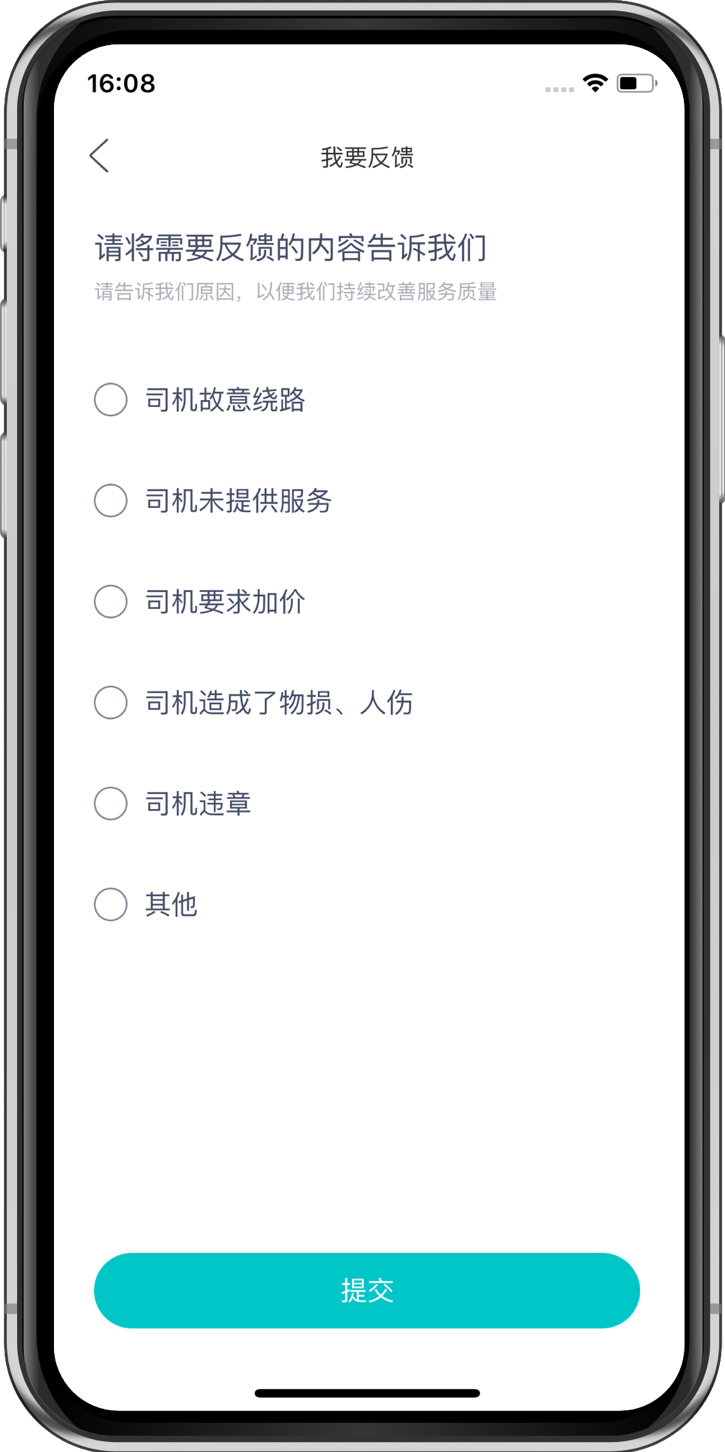Screen dimensions: 725x1452
Task: Tap the 其他 label text
Action: (x=171, y=904)
